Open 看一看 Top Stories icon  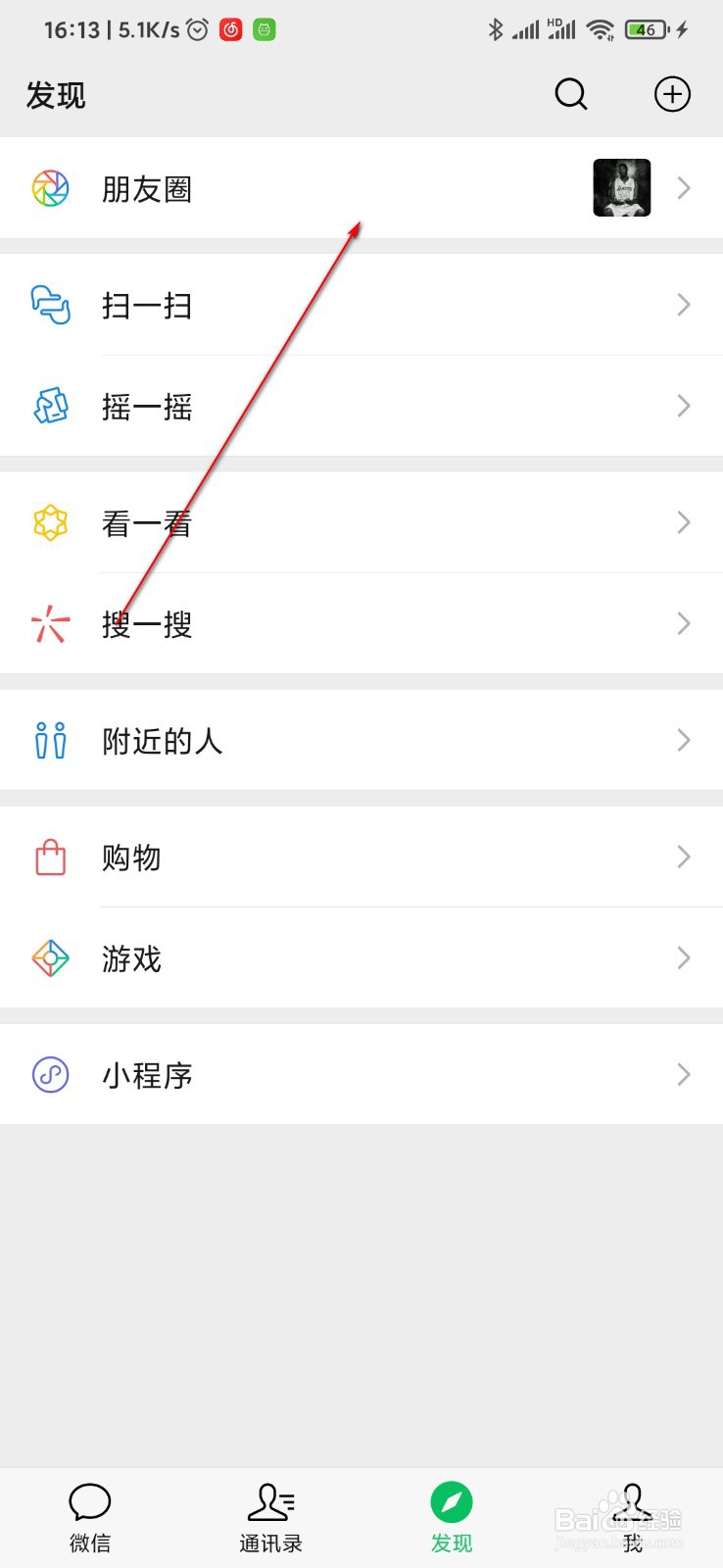[50, 522]
